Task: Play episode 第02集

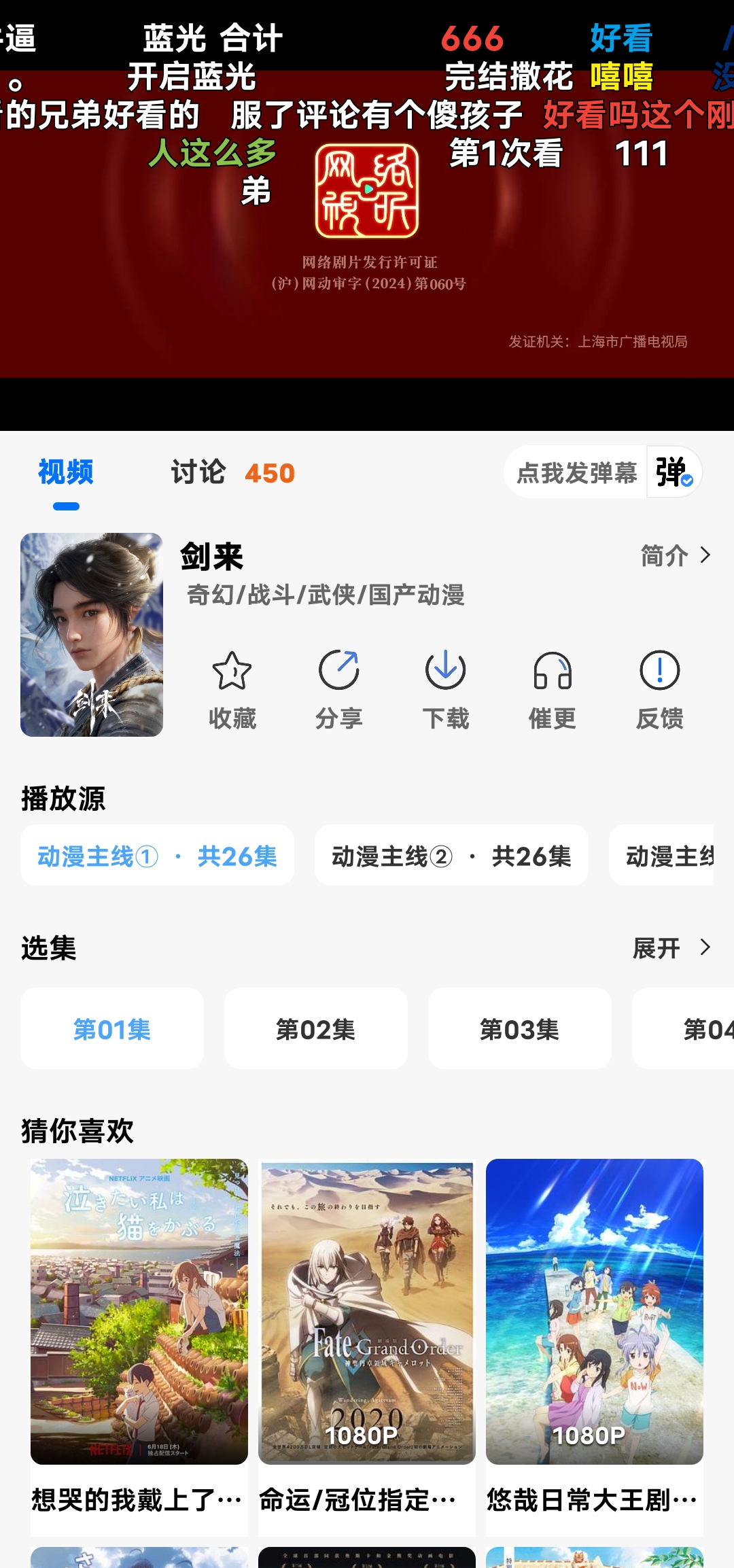Action: (316, 1029)
